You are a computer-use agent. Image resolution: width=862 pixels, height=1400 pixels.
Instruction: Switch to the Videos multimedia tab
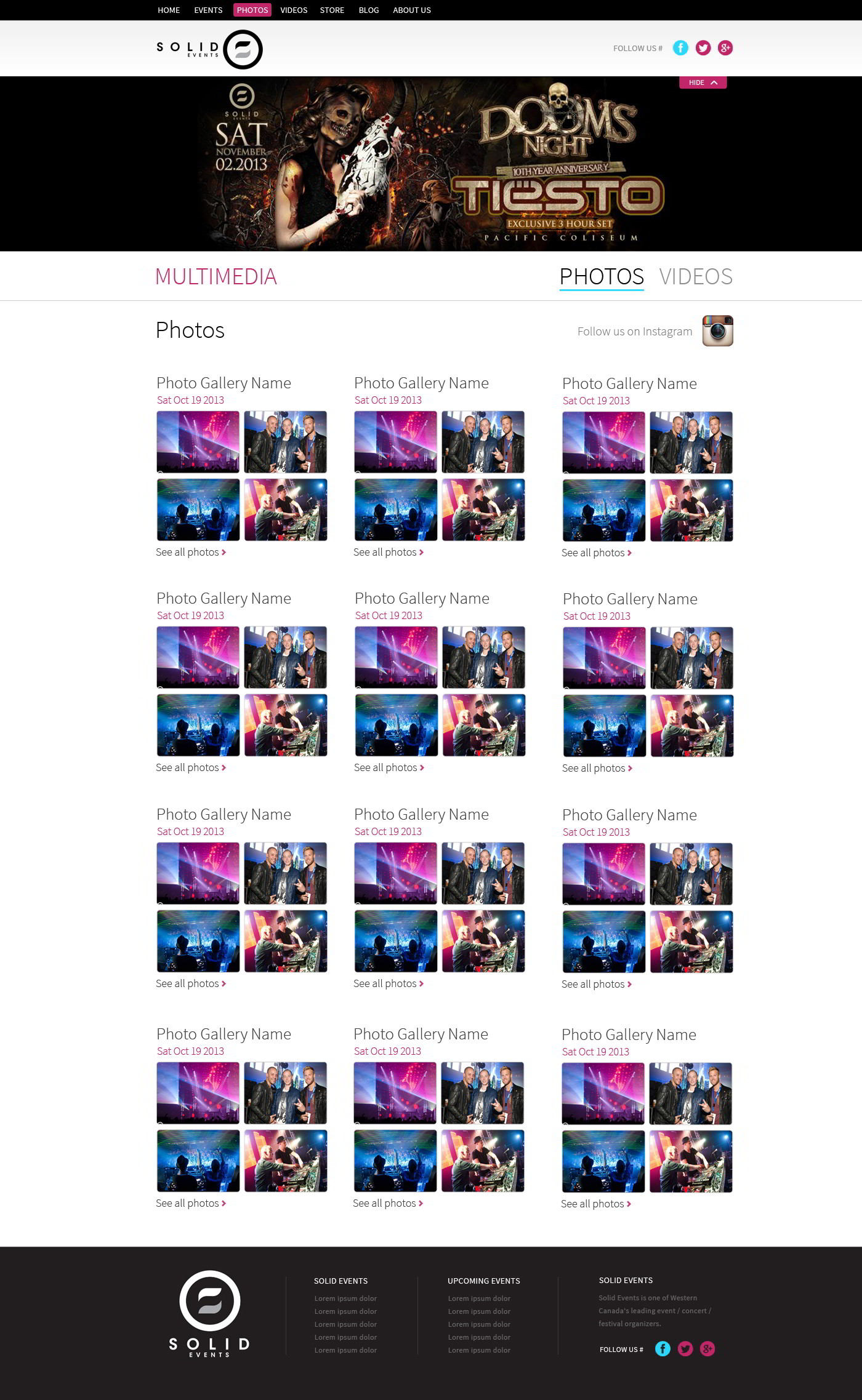click(696, 276)
